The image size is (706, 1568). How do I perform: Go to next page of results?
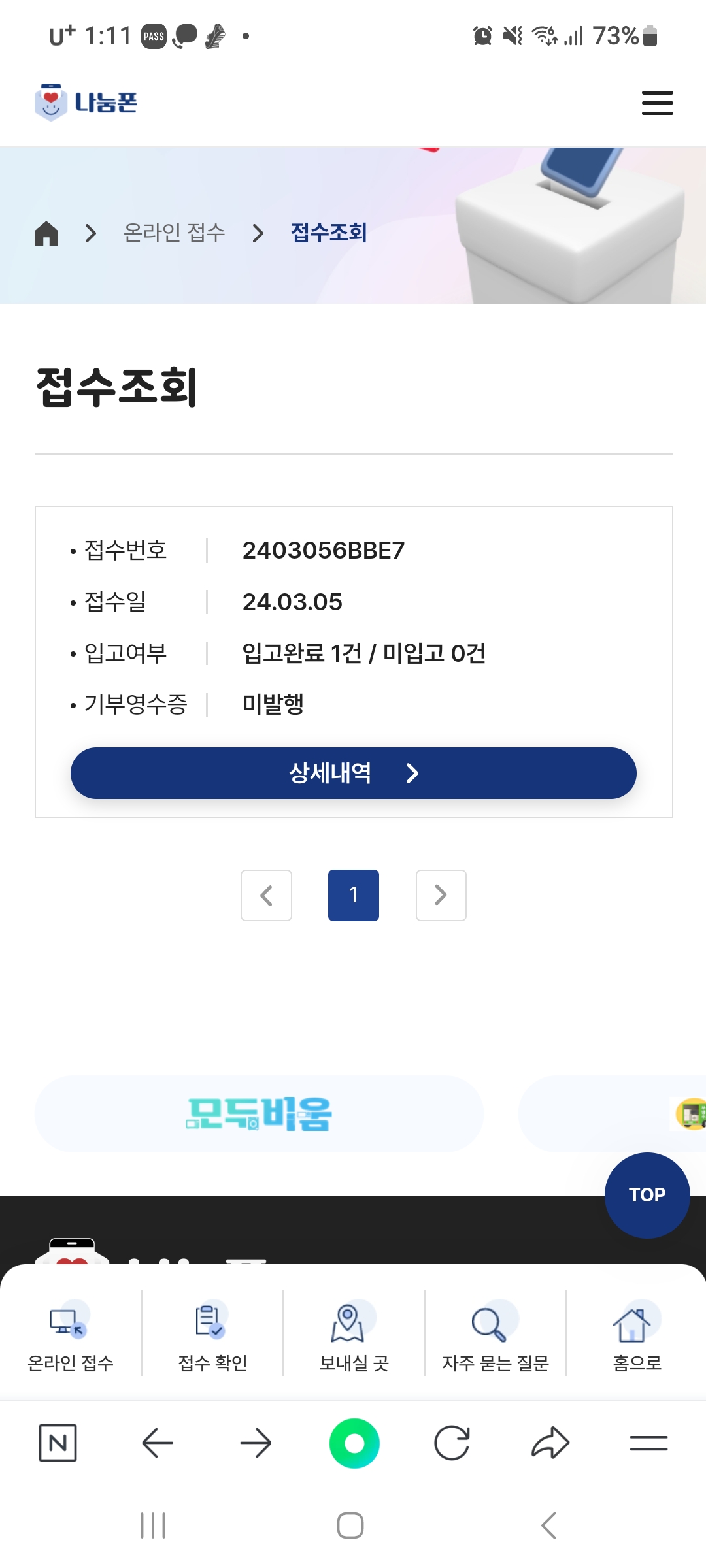441,895
